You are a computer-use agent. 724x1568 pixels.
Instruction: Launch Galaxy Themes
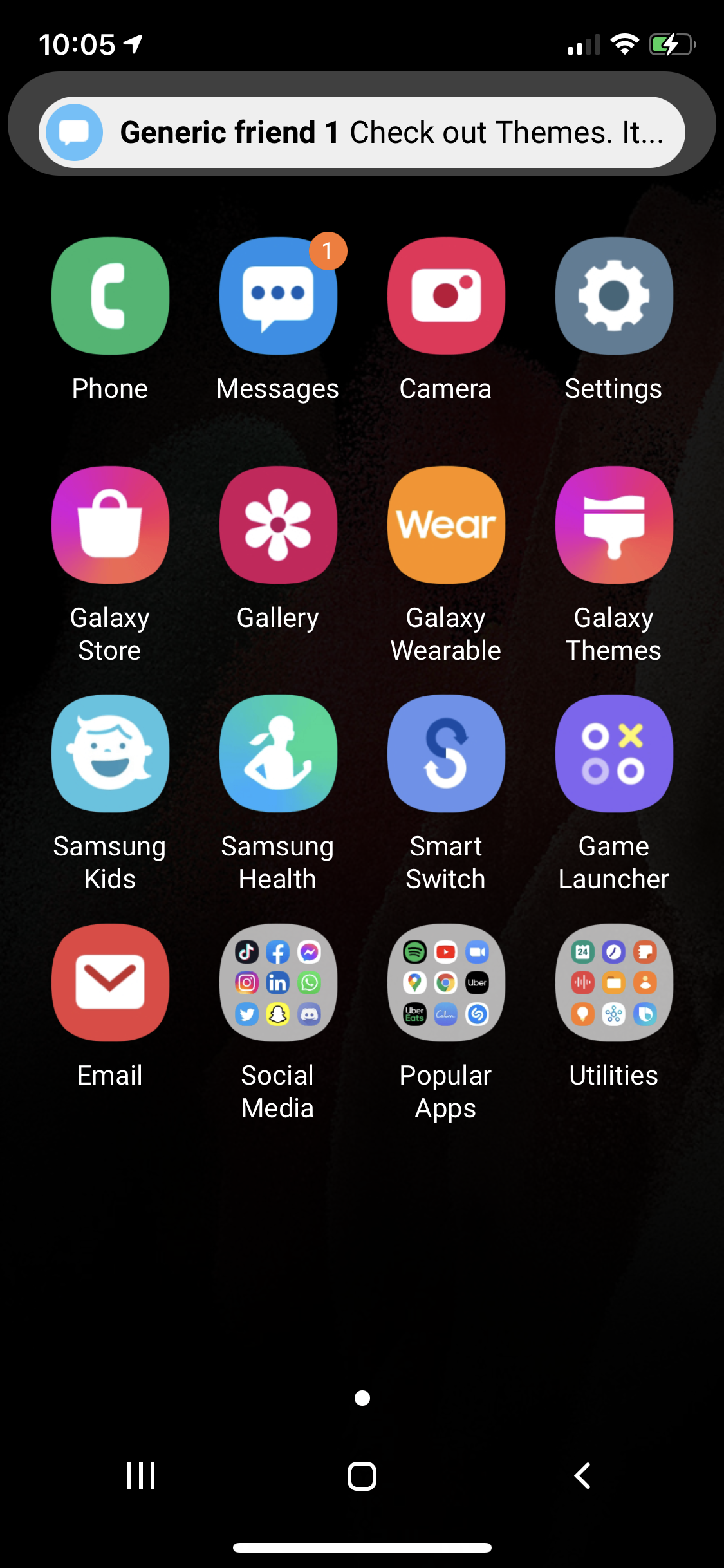[x=614, y=525]
